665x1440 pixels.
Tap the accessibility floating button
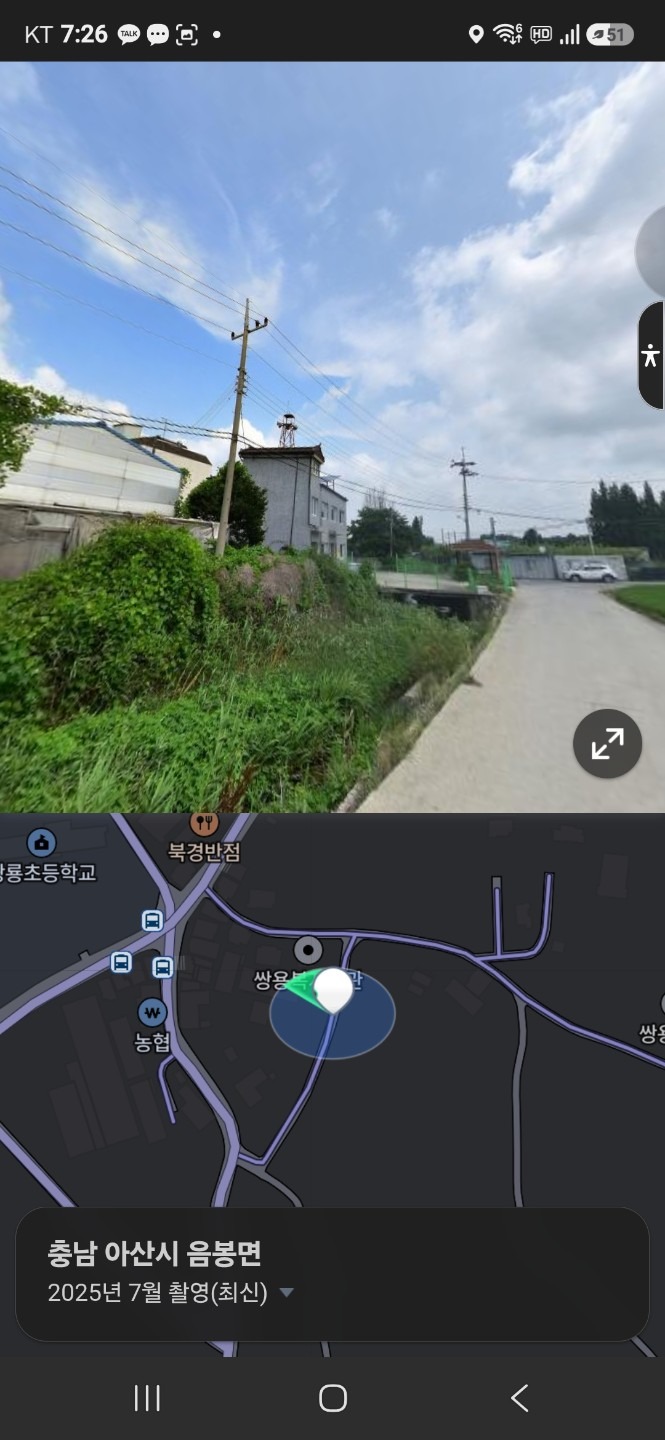[651, 355]
